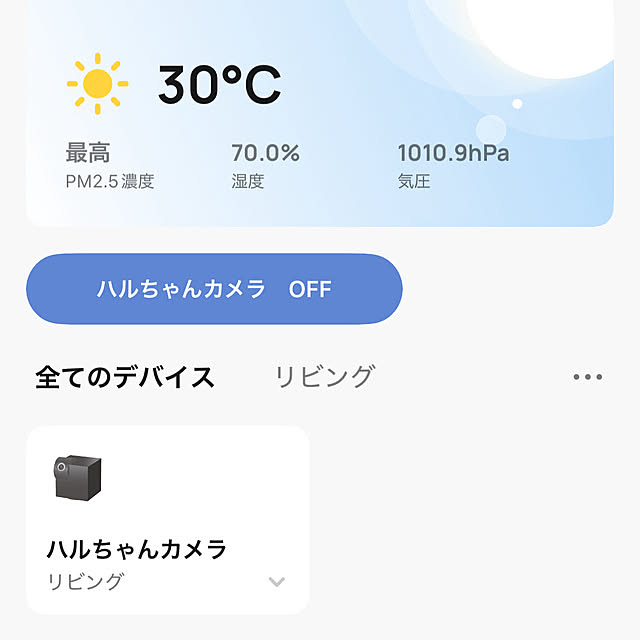This screenshot has height=640, width=640.
Task: Open the three-dot overflow menu
Action: (x=587, y=377)
